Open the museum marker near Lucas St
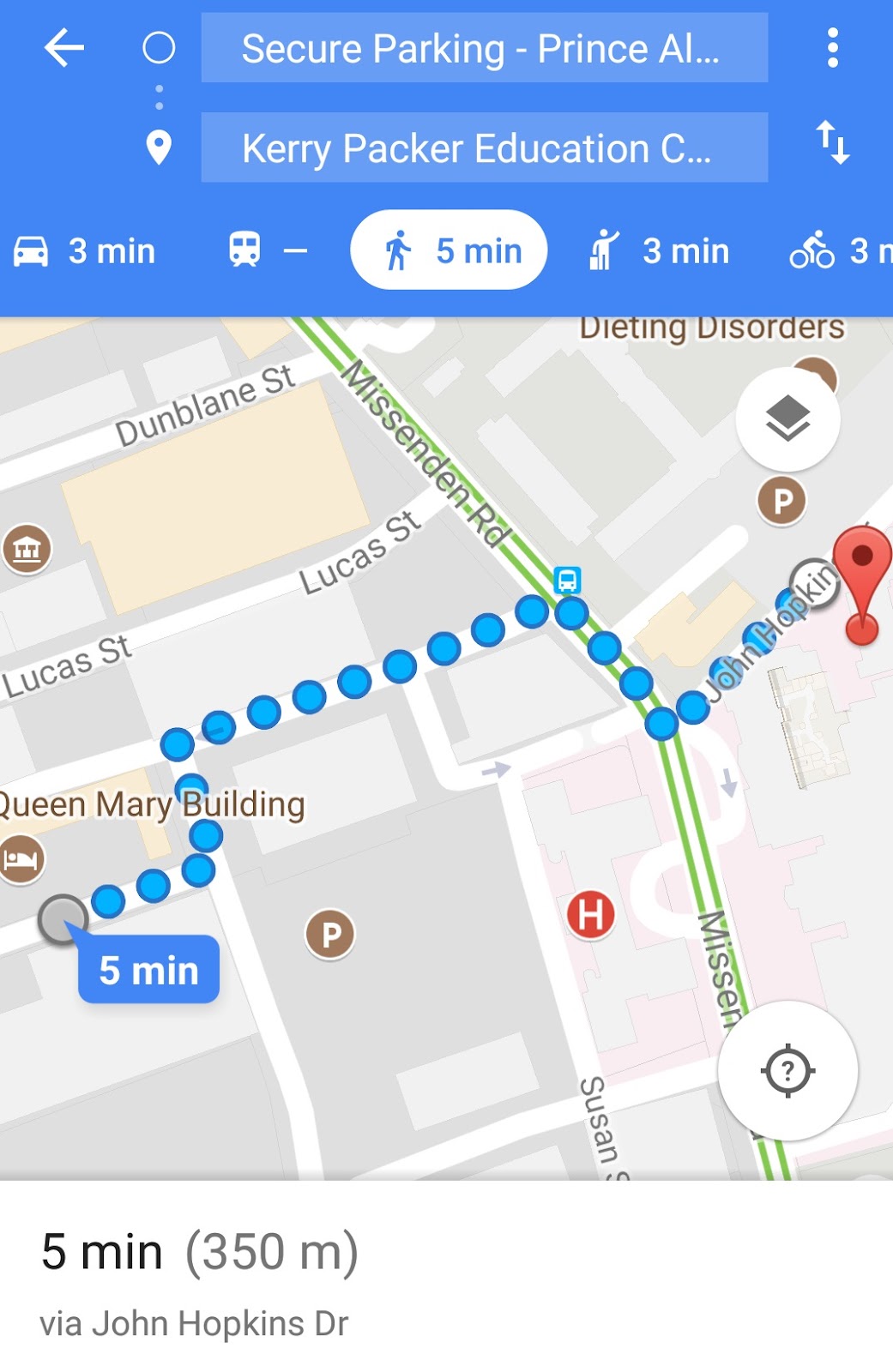This screenshot has height=1372, width=893. tap(27, 548)
